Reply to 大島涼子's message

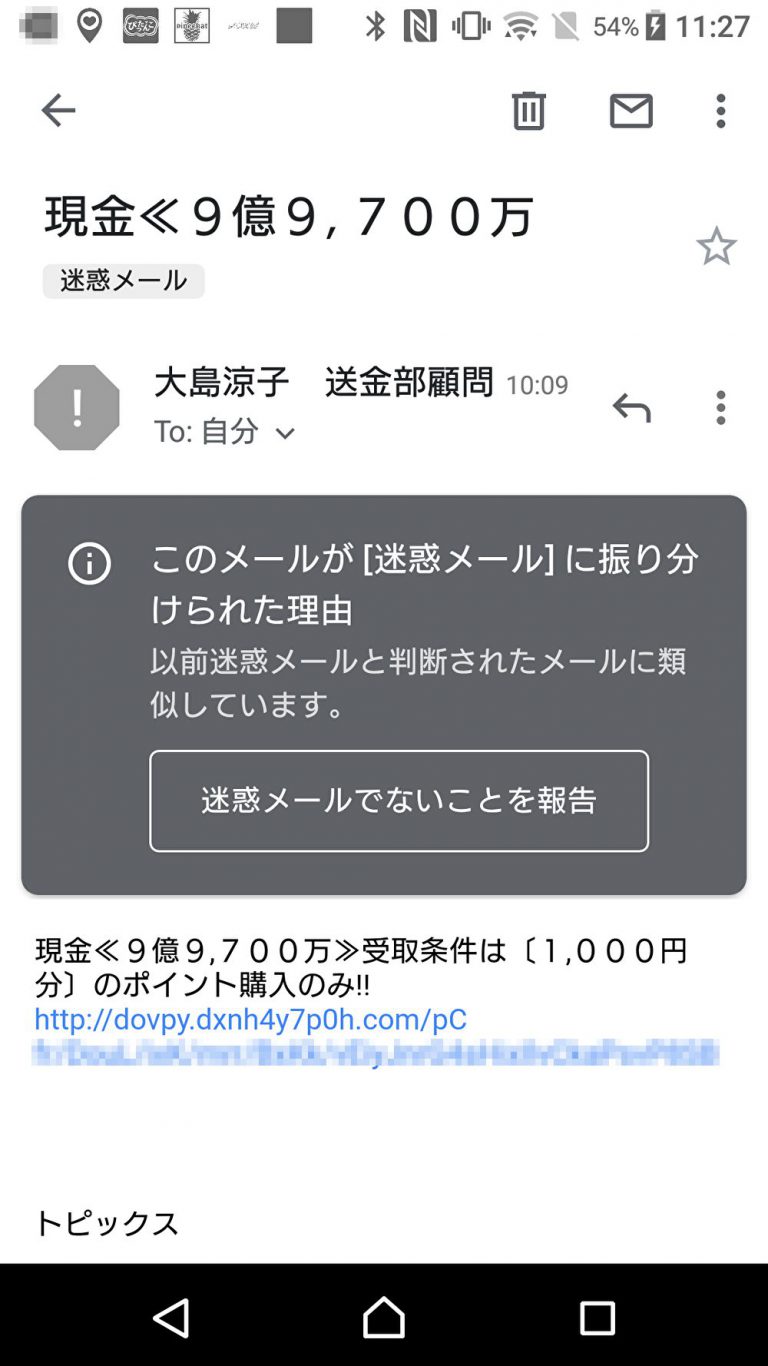click(631, 407)
